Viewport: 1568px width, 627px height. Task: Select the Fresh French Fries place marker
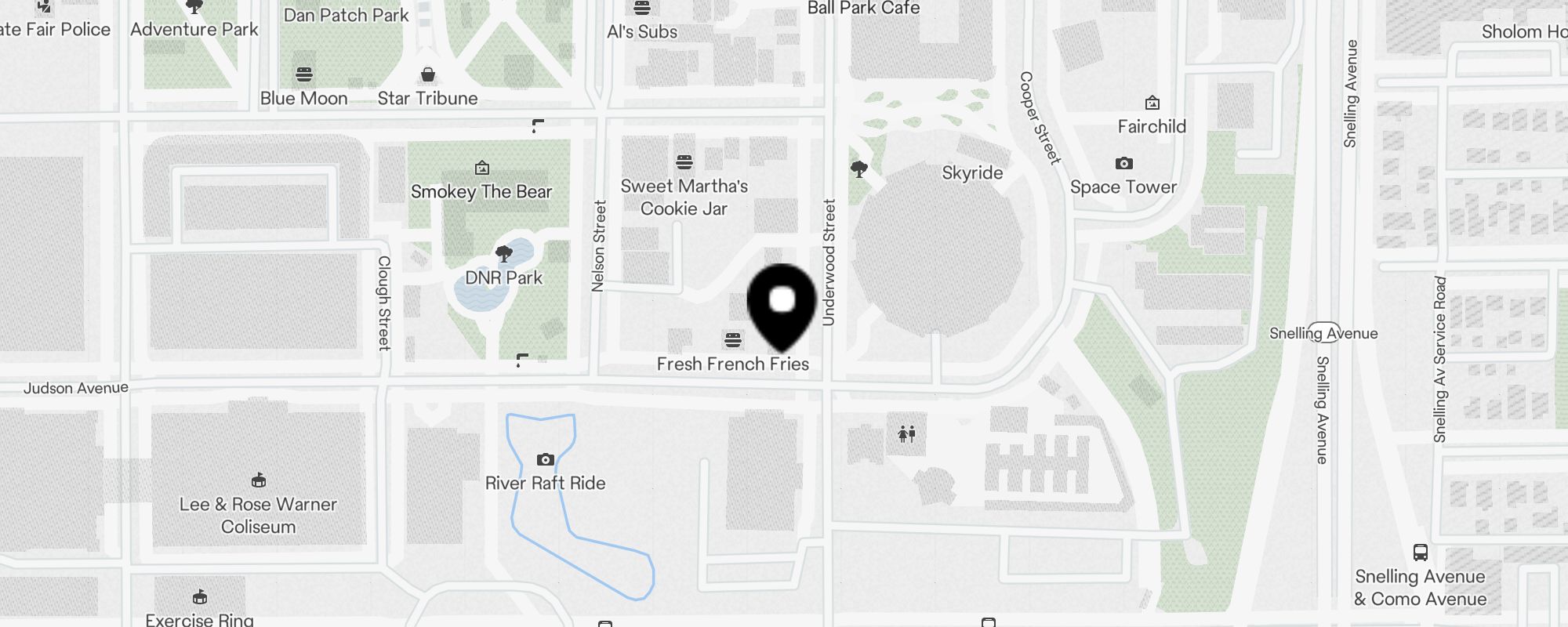pos(733,340)
